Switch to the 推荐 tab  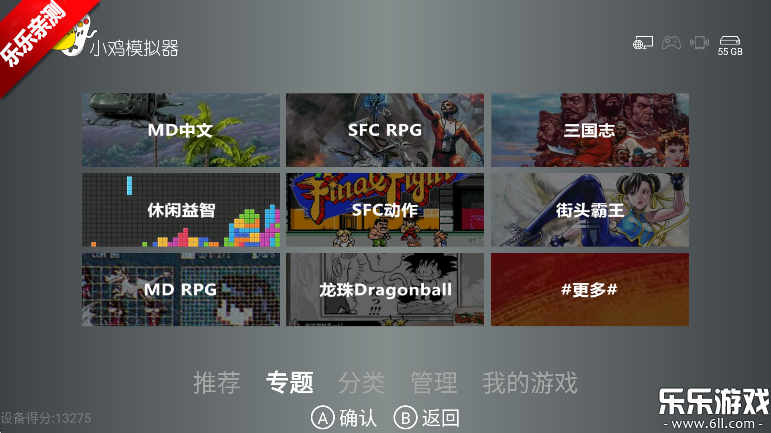217,382
